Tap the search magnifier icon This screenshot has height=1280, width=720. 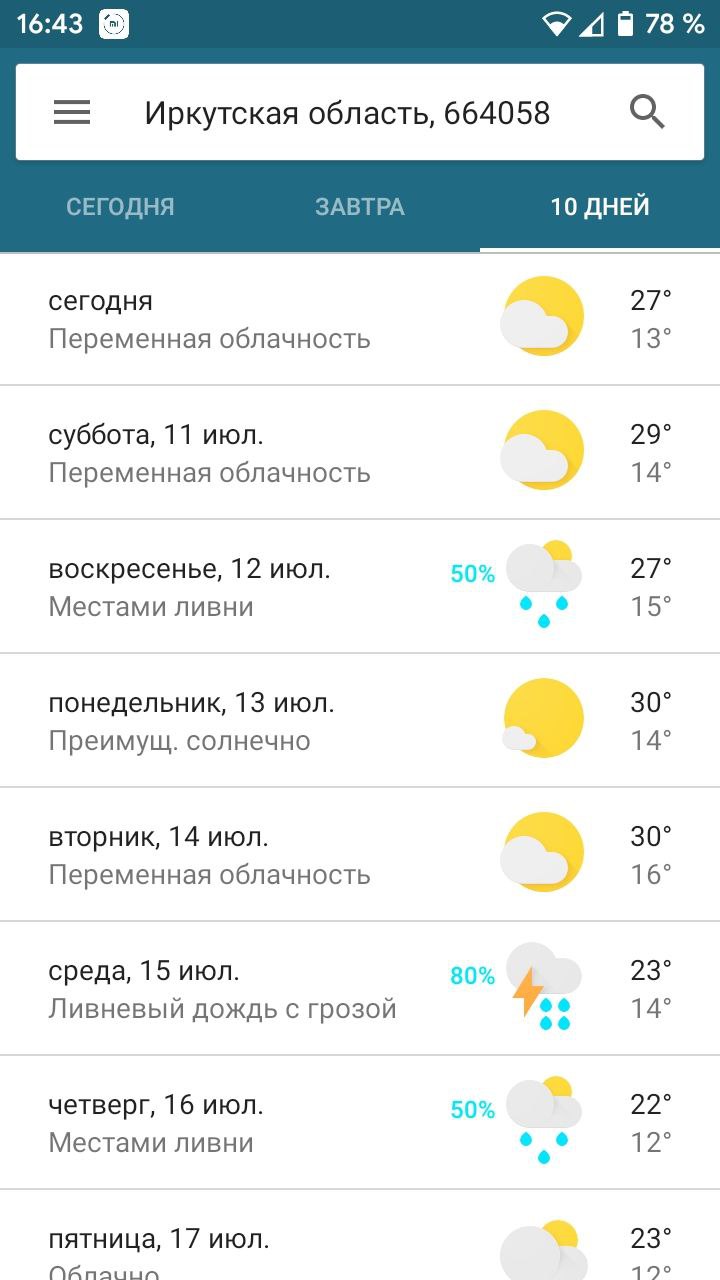point(647,113)
